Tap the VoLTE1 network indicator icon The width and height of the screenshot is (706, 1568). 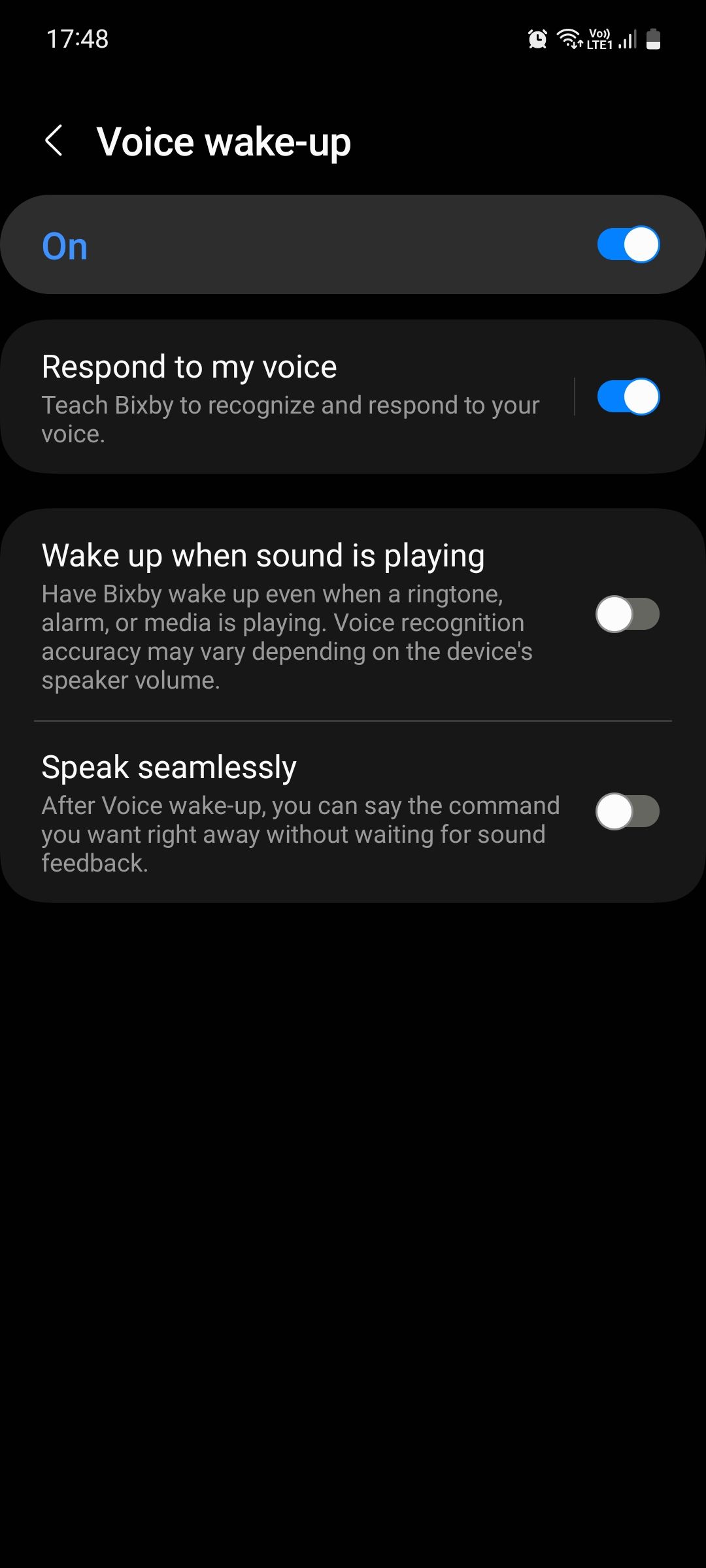599,38
